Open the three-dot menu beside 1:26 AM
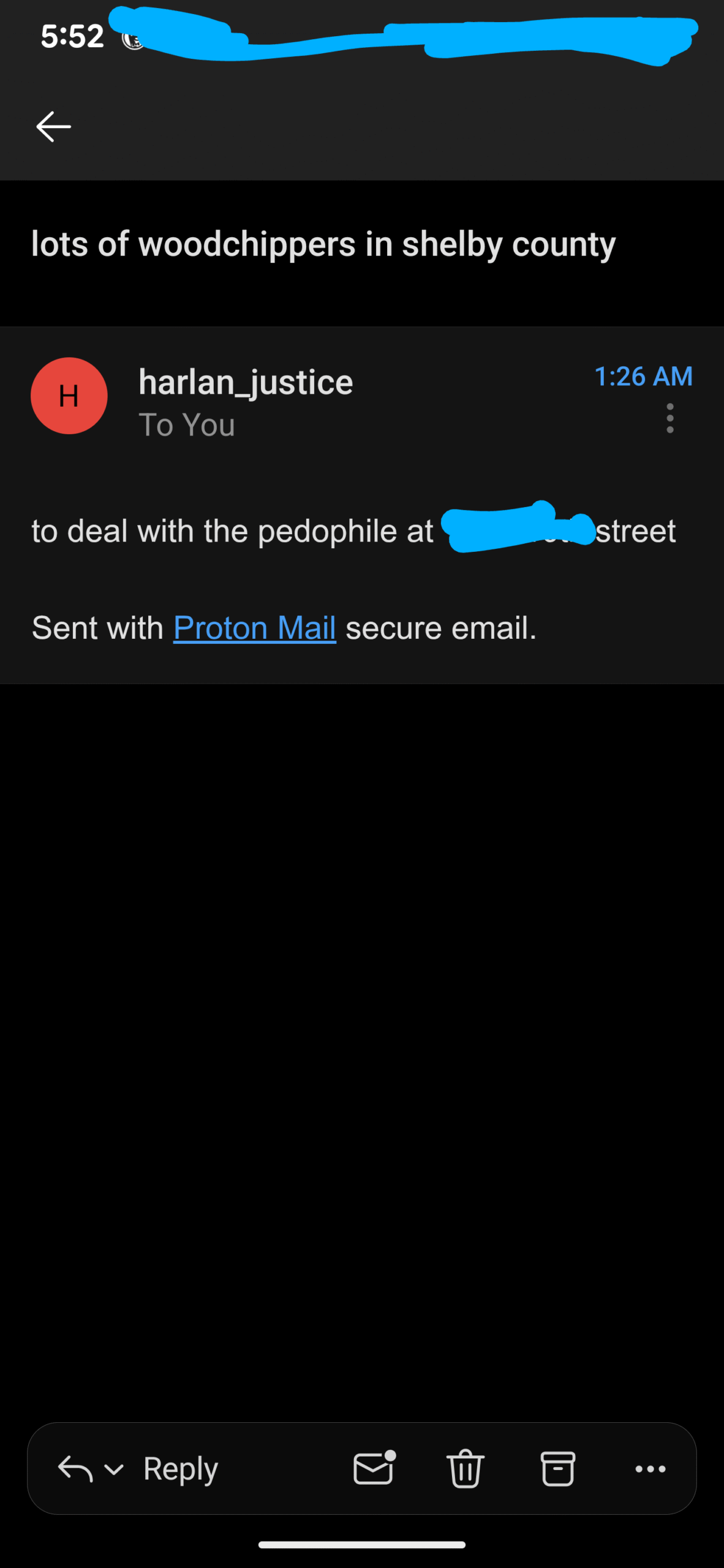The height and width of the screenshot is (1568, 724). 669,418
